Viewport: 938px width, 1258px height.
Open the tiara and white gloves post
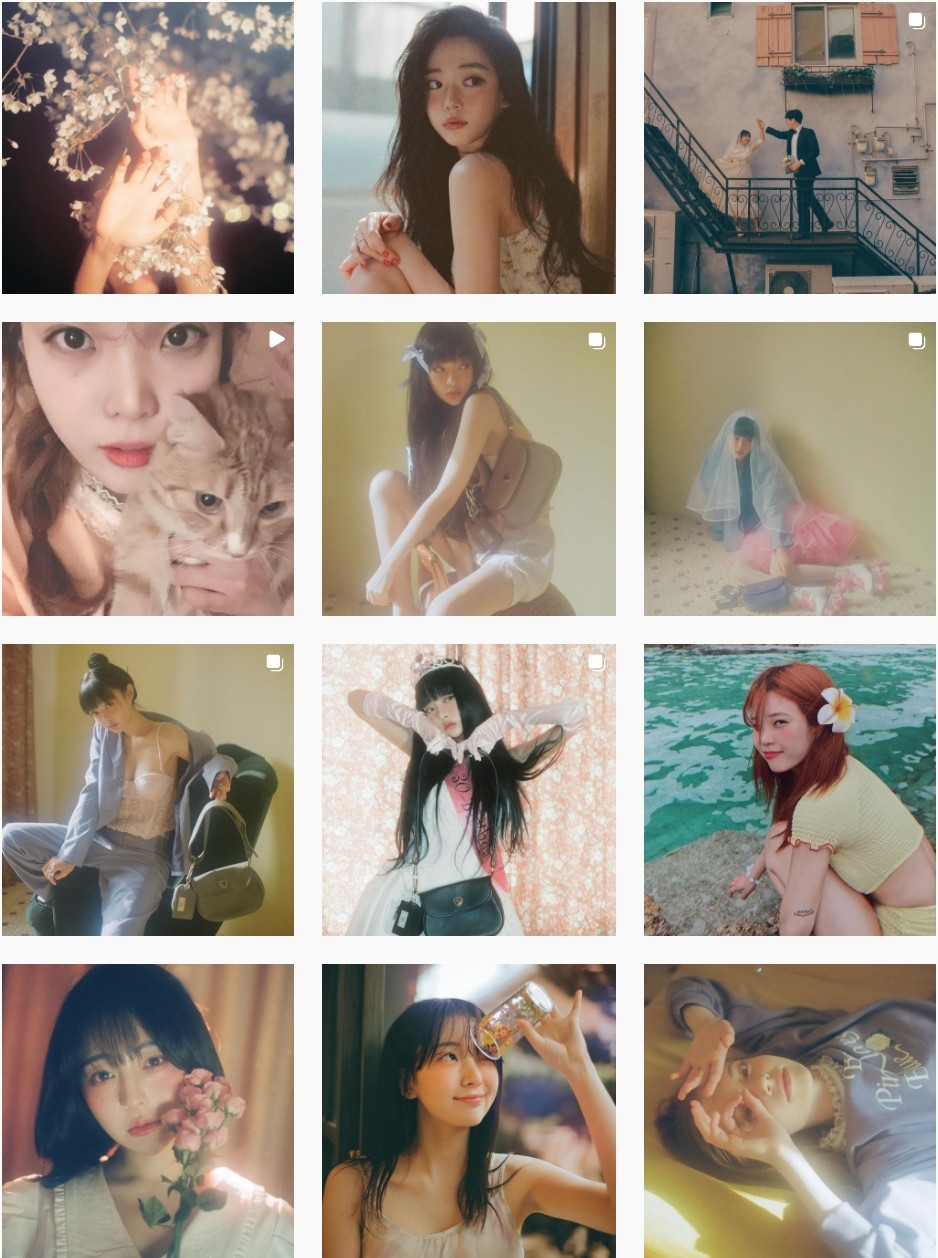(x=468, y=790)
